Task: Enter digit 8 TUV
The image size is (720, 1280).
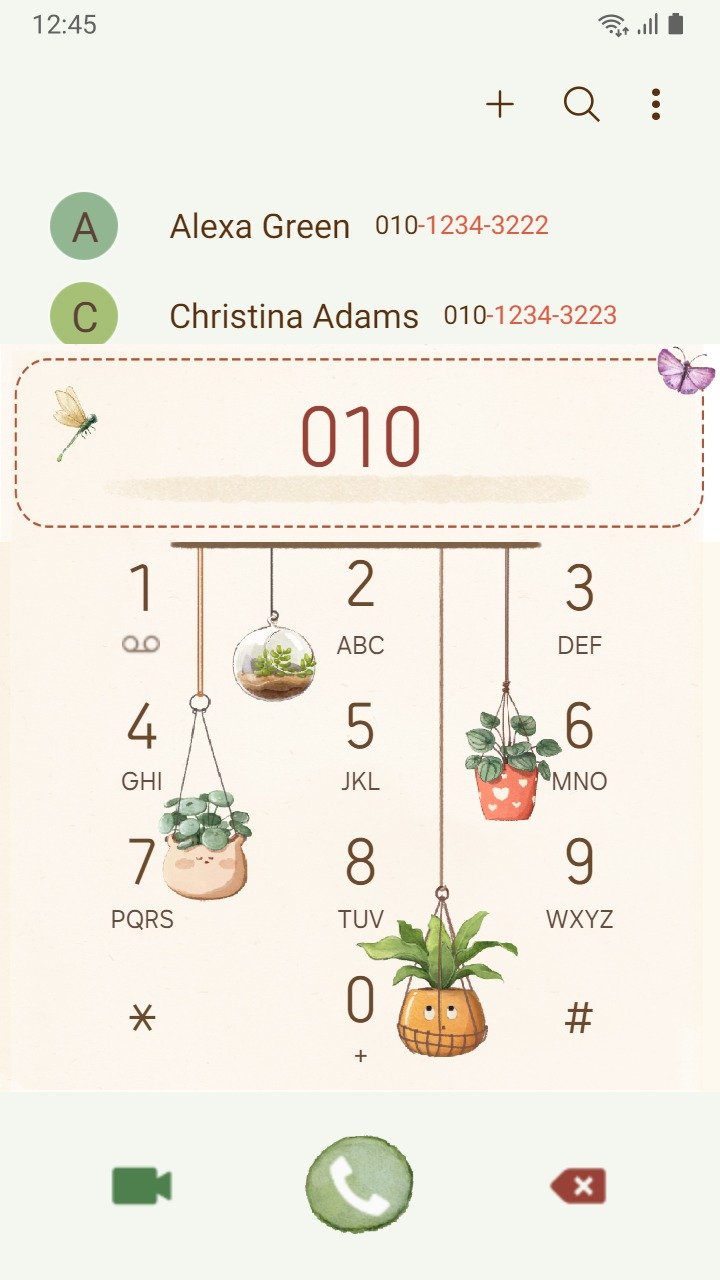Action: (x=360, y=882)
